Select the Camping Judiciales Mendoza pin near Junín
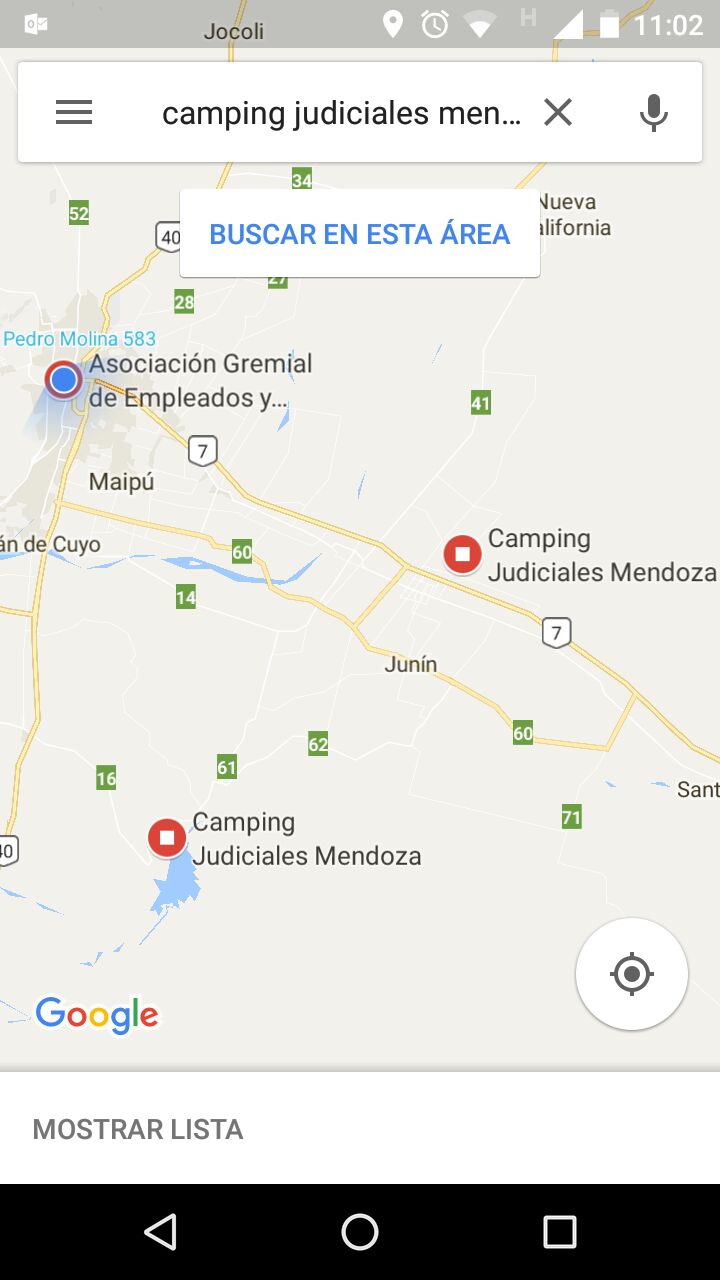 point(462,554)
